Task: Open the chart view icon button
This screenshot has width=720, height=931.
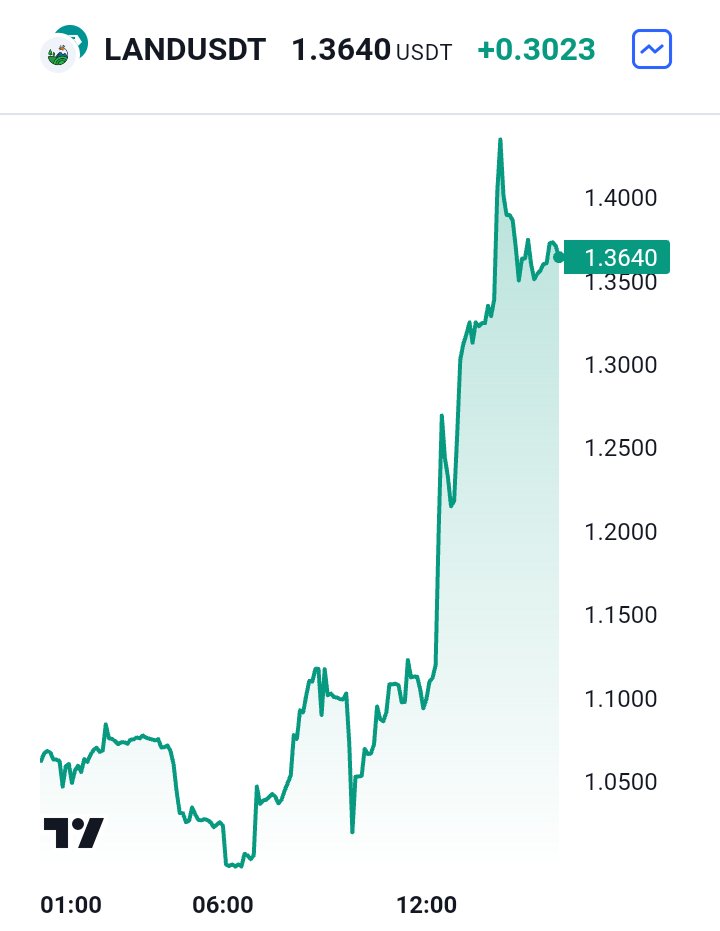Action: [x=652, y=49]
